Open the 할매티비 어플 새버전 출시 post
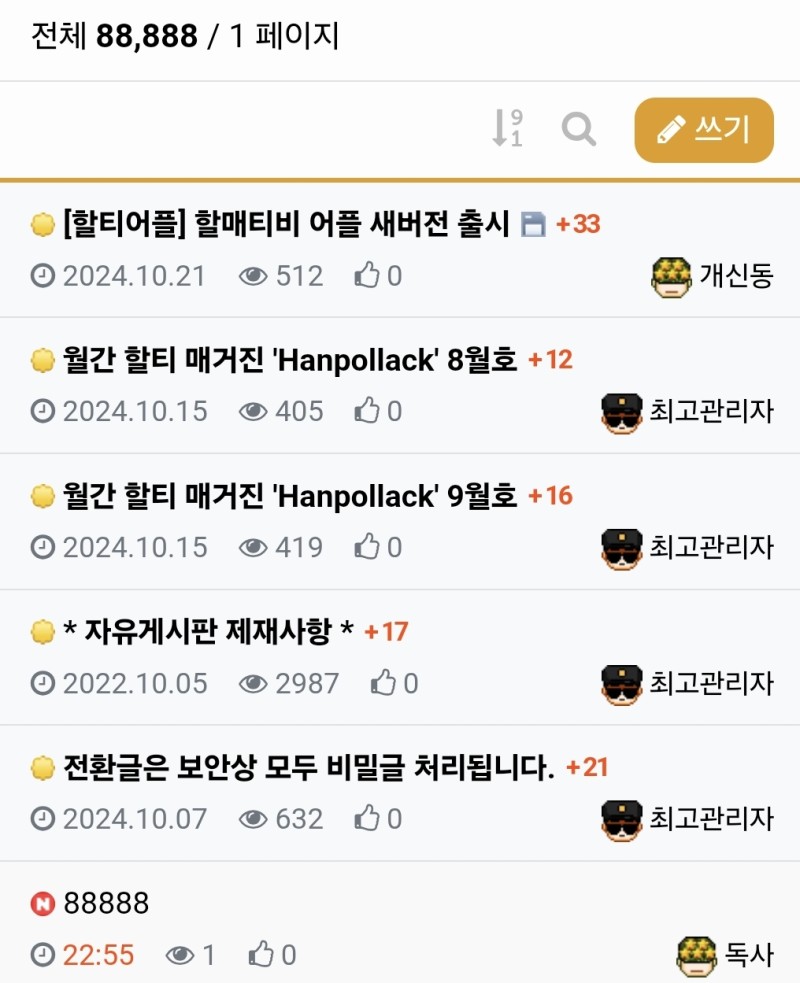This screenshot has height=983, width=800. pos(286,224)
